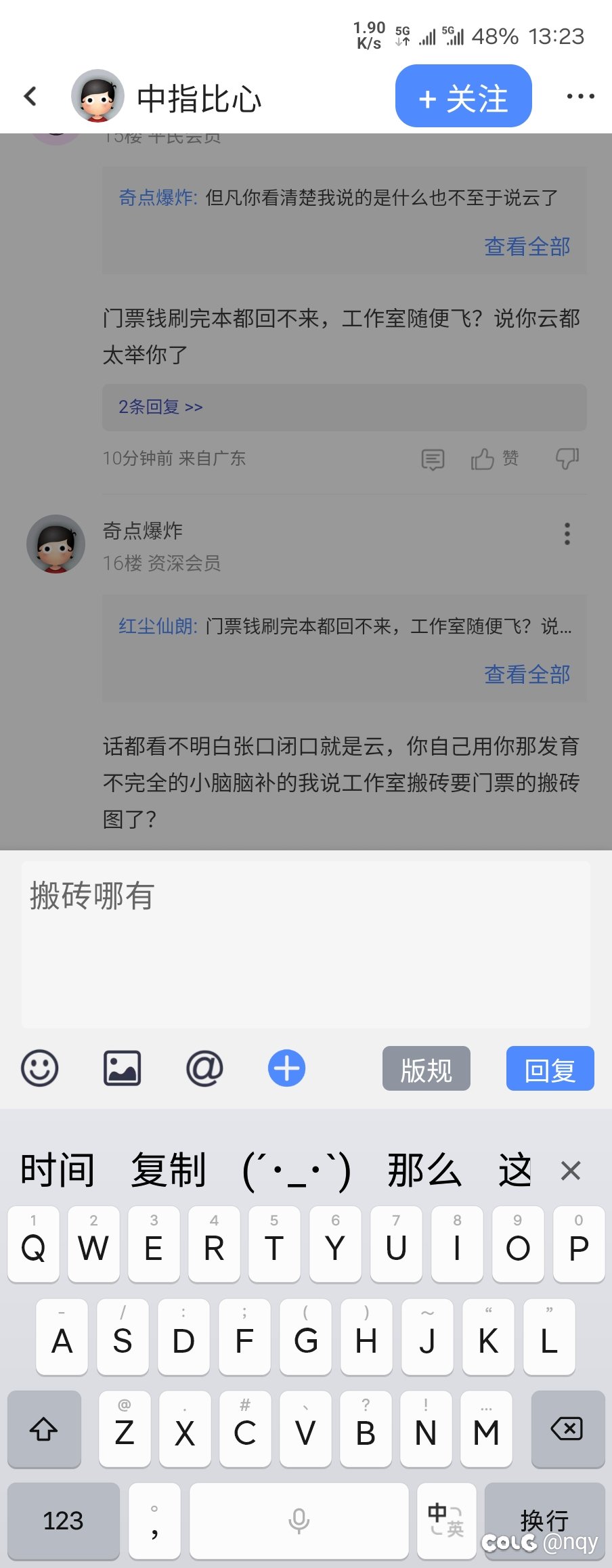Mention a user with the @ icon
Image resolution: width=612 pixels, height=1568 pixels.
[204, 1068]
